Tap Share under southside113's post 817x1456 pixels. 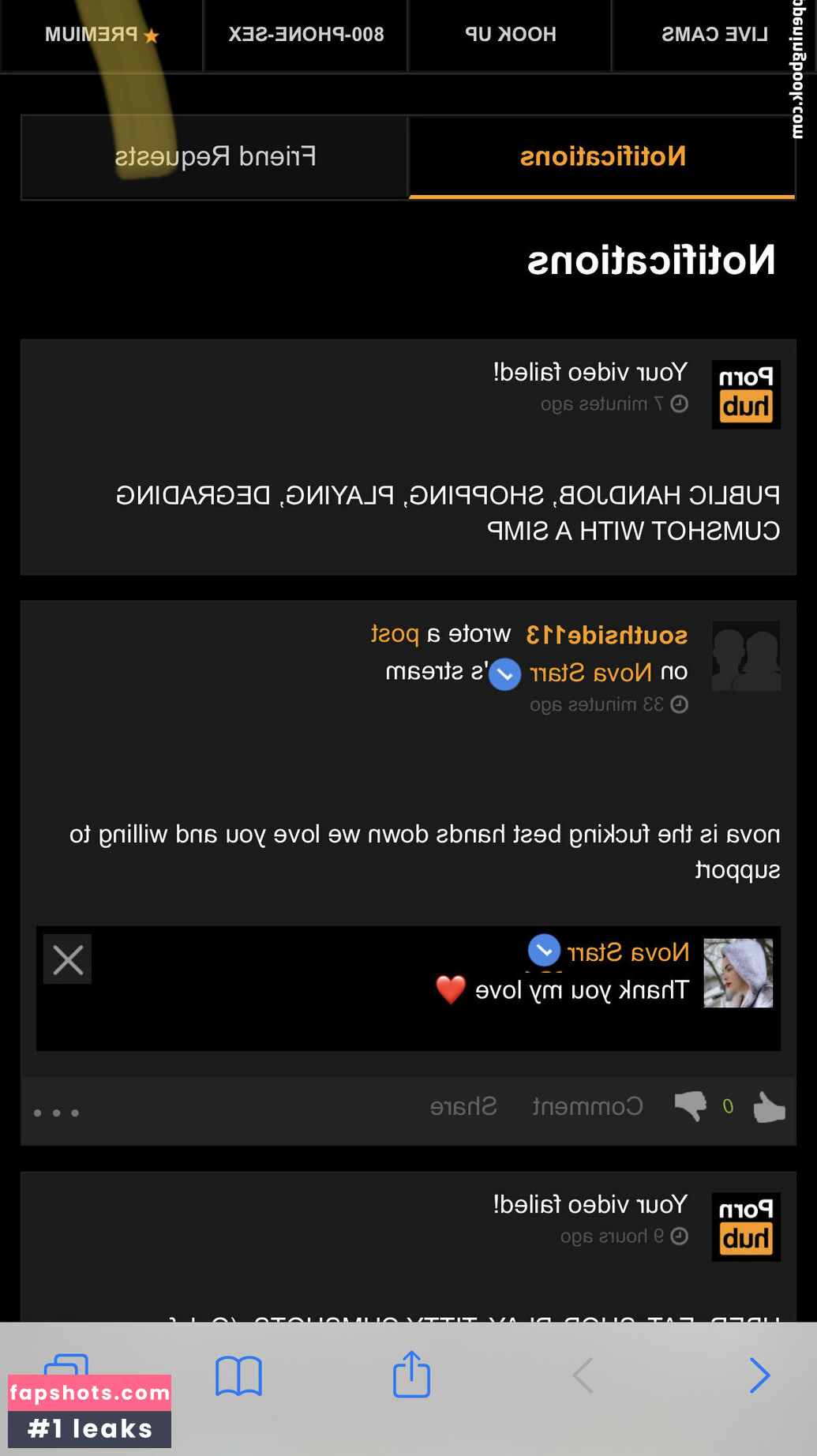coord(463,1106)
